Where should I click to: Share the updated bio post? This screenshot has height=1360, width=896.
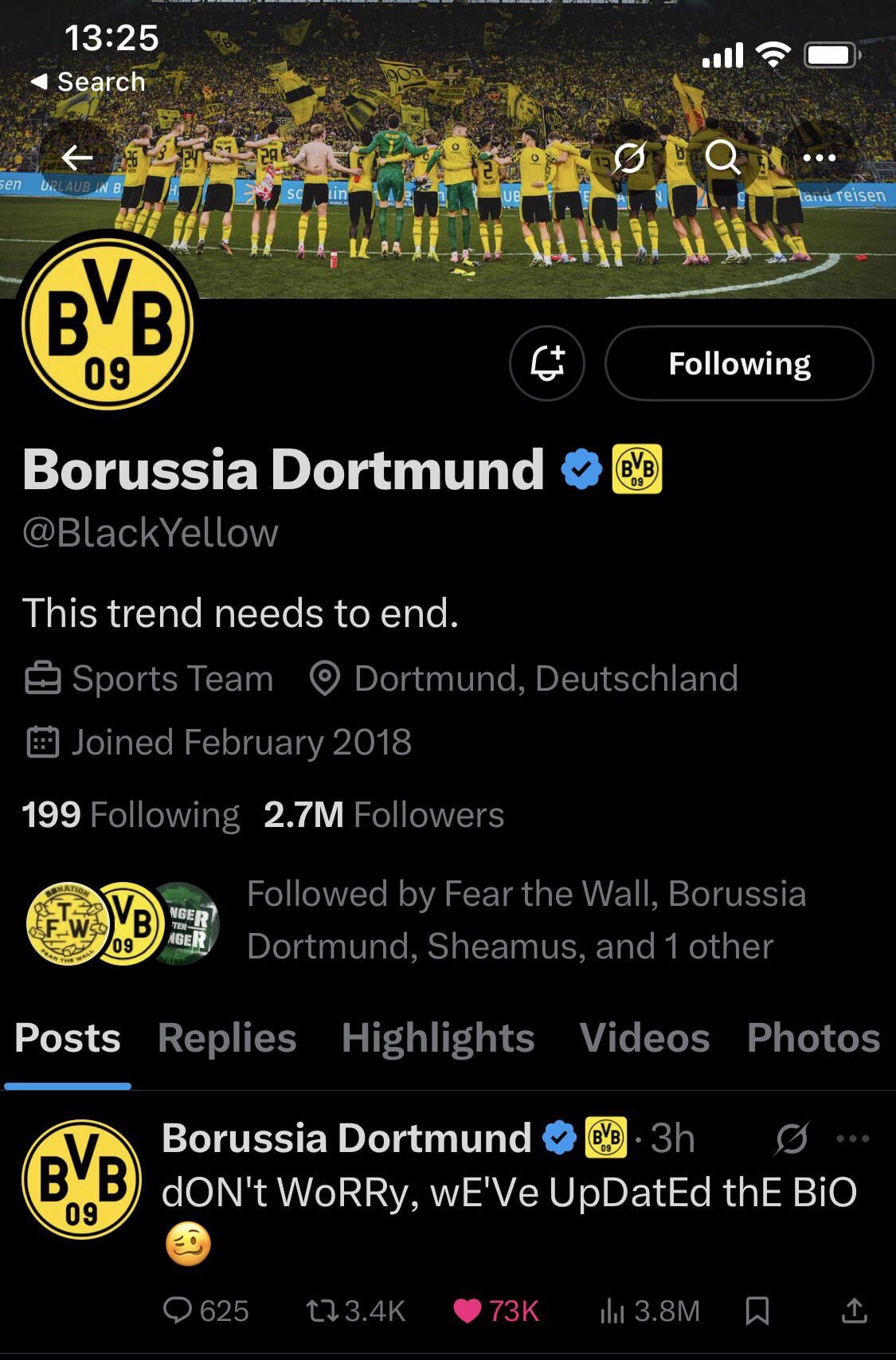pyautogui.click(x=854, y=1311)
